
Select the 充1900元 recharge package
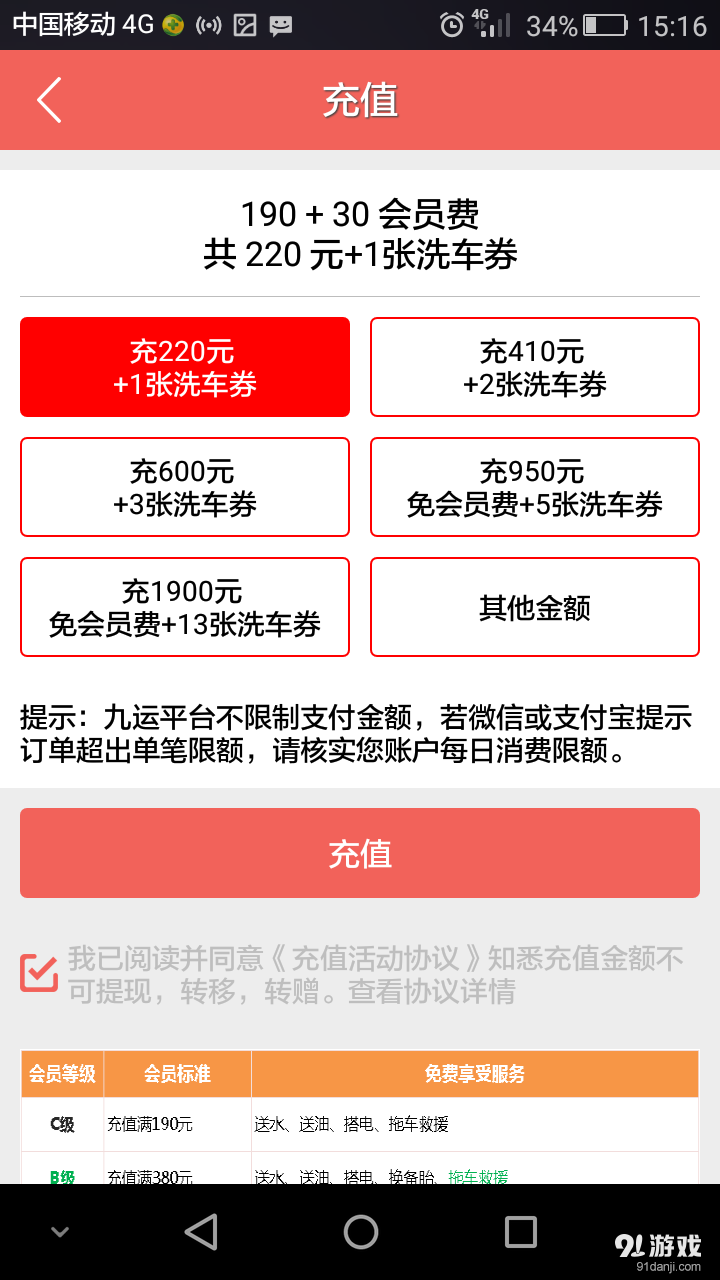(184, 607)
